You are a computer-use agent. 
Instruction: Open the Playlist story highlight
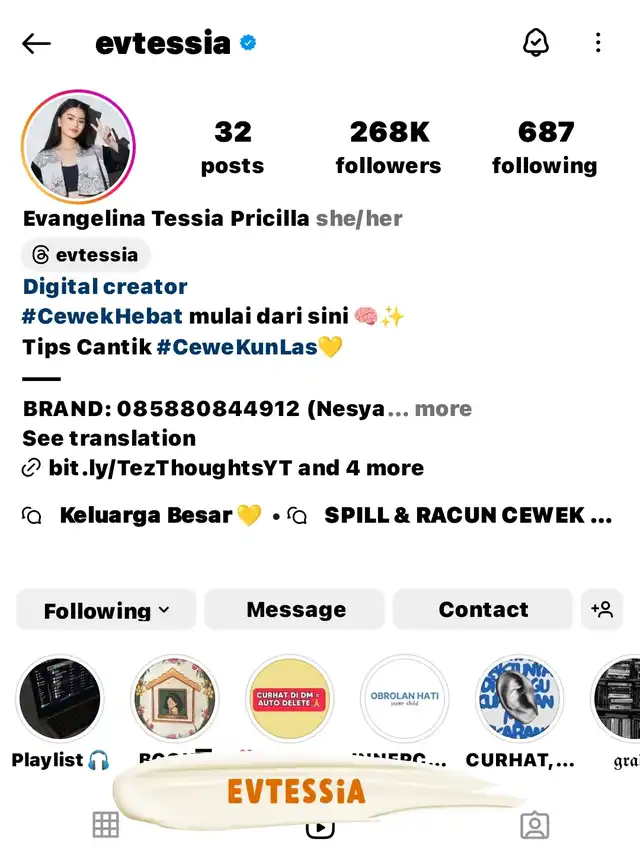coord(60,699)
